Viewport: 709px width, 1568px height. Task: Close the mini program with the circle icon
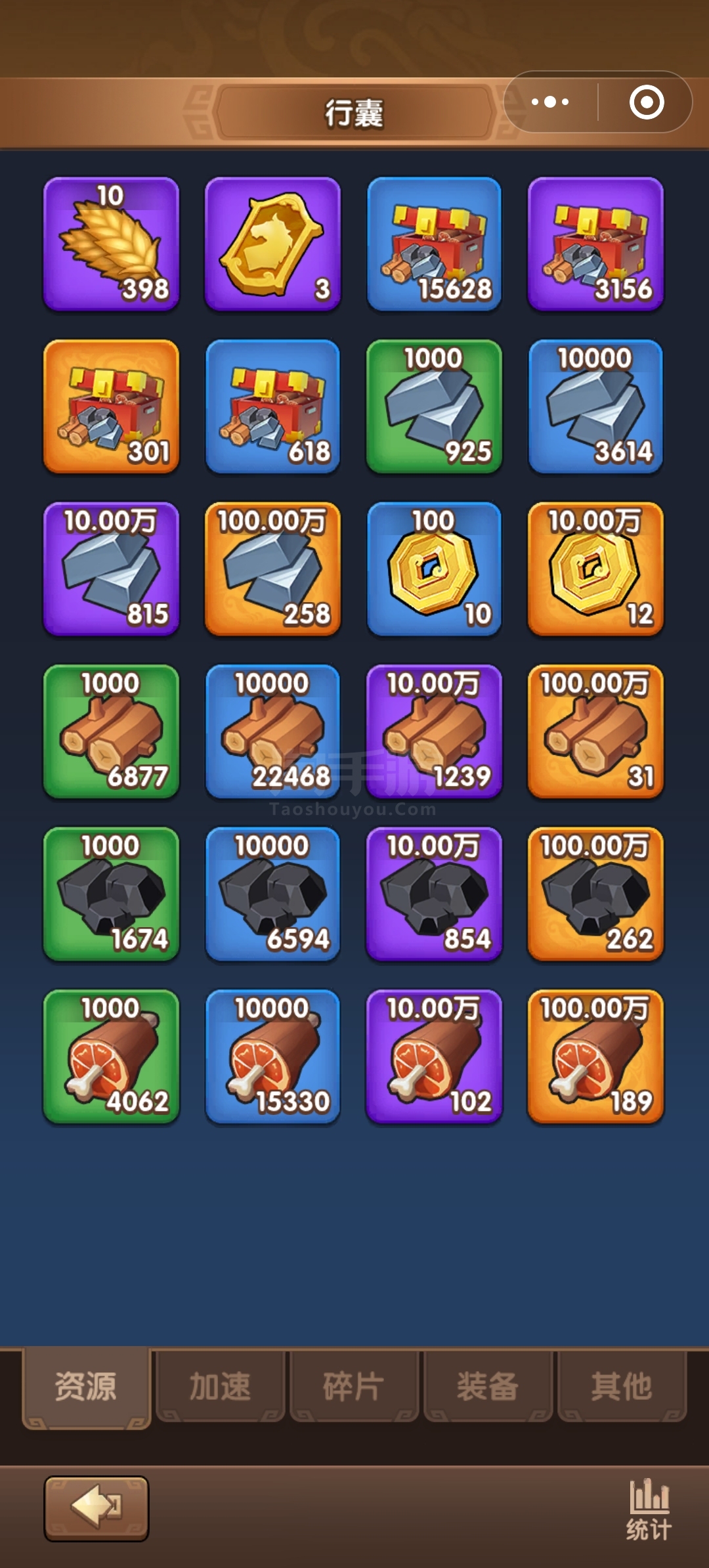tap(647, 102)
